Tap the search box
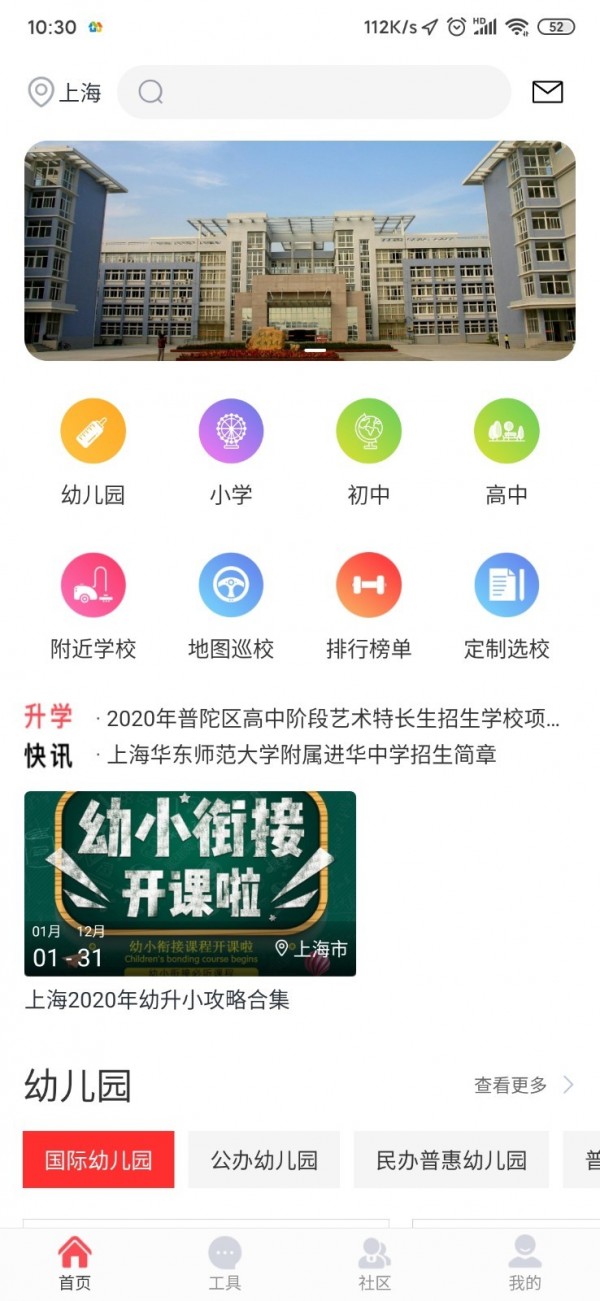This screenshot has height=1301, width=600. (x=314, y=93)
